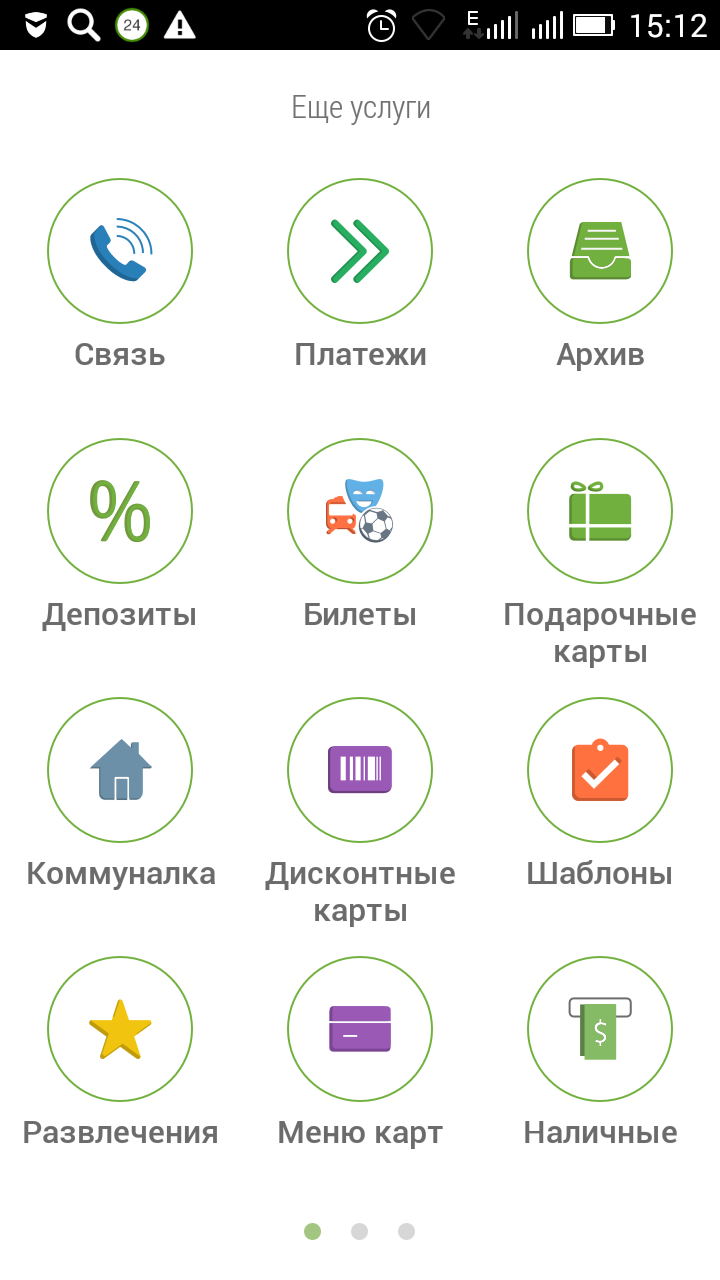Image resolution: width=720 pixels, height=1280 pixels.
Task: Open the Архив archive
Action: click(600, 251)
